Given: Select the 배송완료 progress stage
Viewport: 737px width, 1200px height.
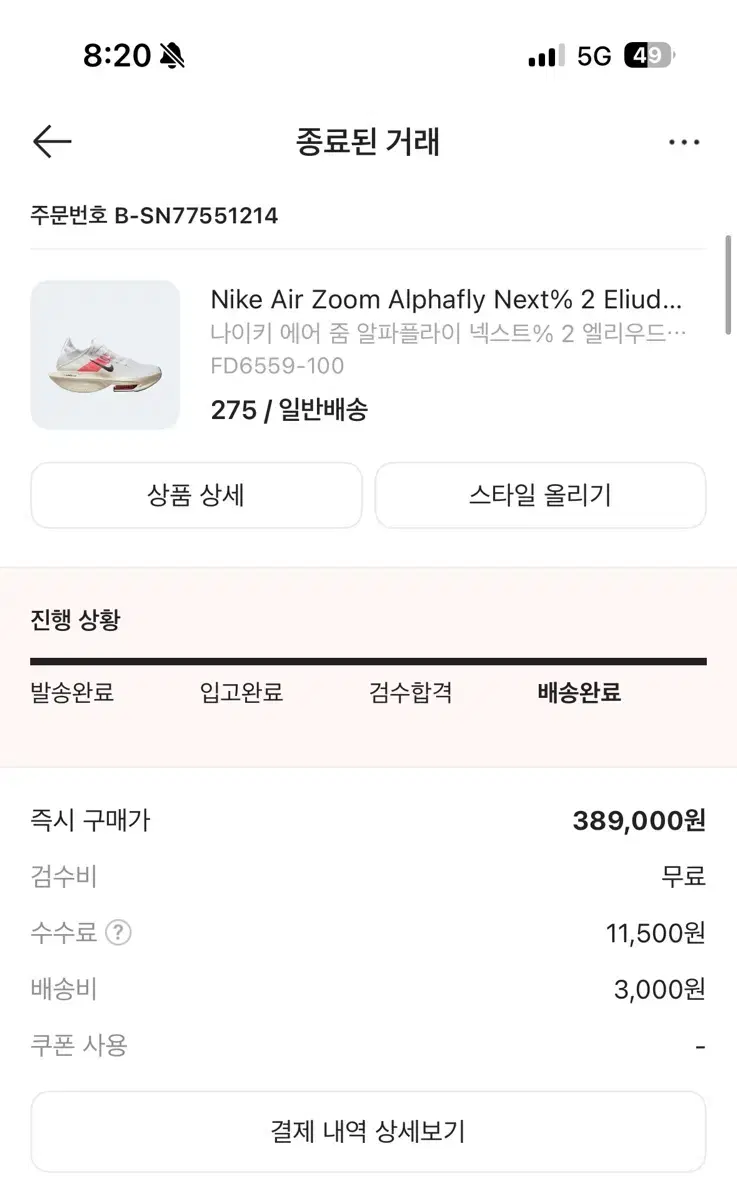Looking at the screenshot, I should pos(578,693).
